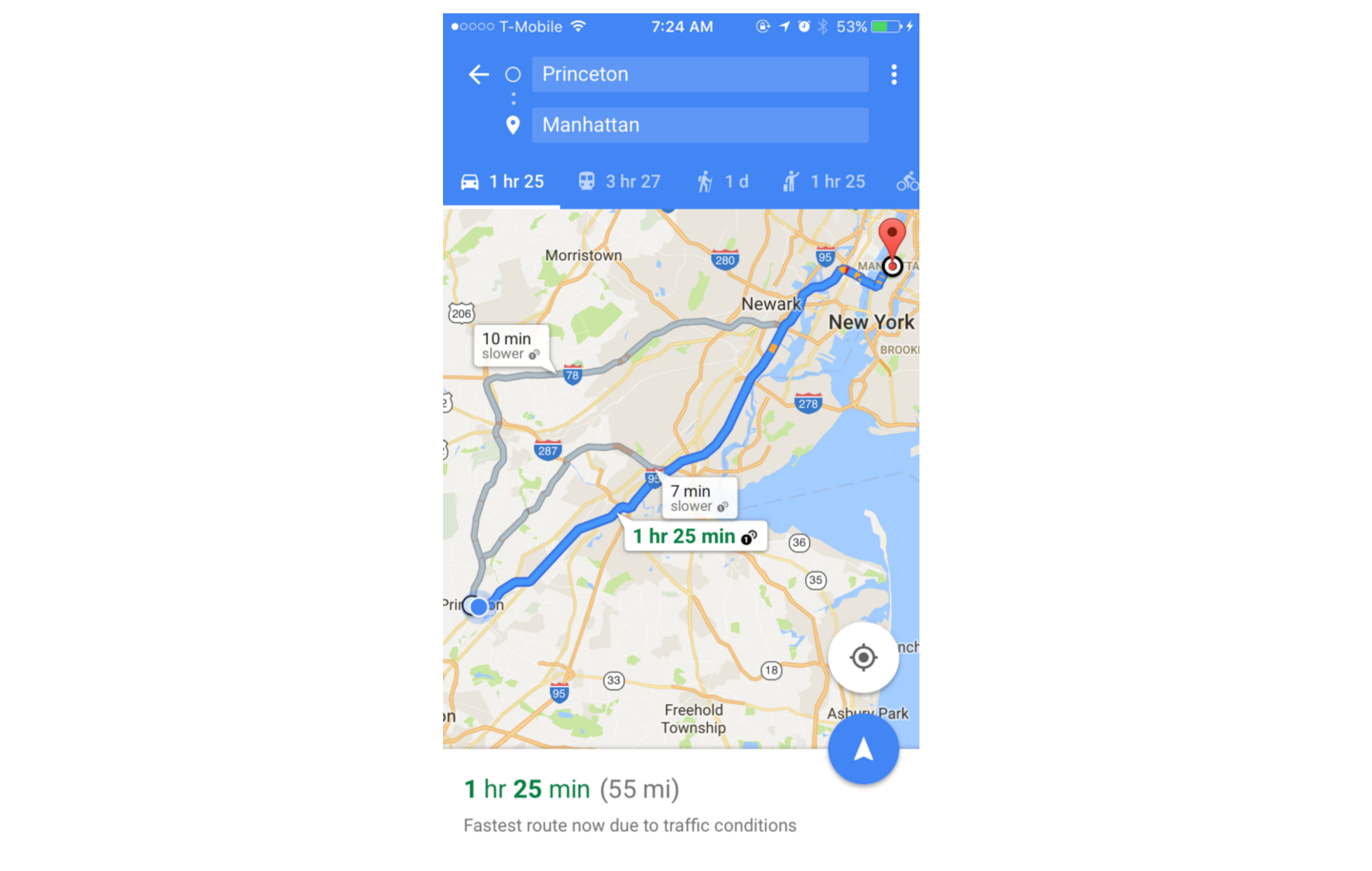
Task: Edit the Princeton starting point field
Action: 699,74
